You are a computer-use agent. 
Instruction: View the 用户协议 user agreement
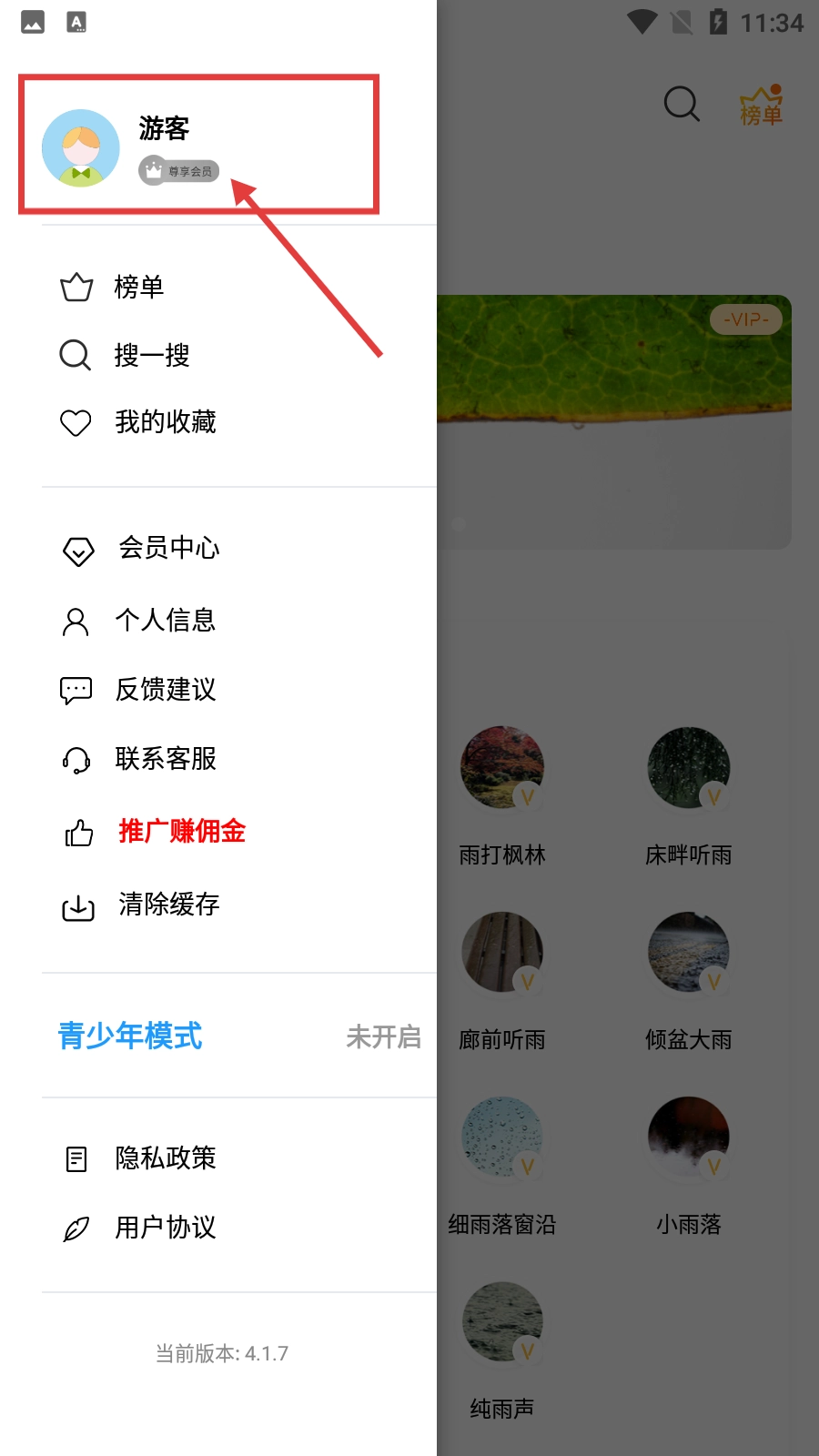point(165,1228)
